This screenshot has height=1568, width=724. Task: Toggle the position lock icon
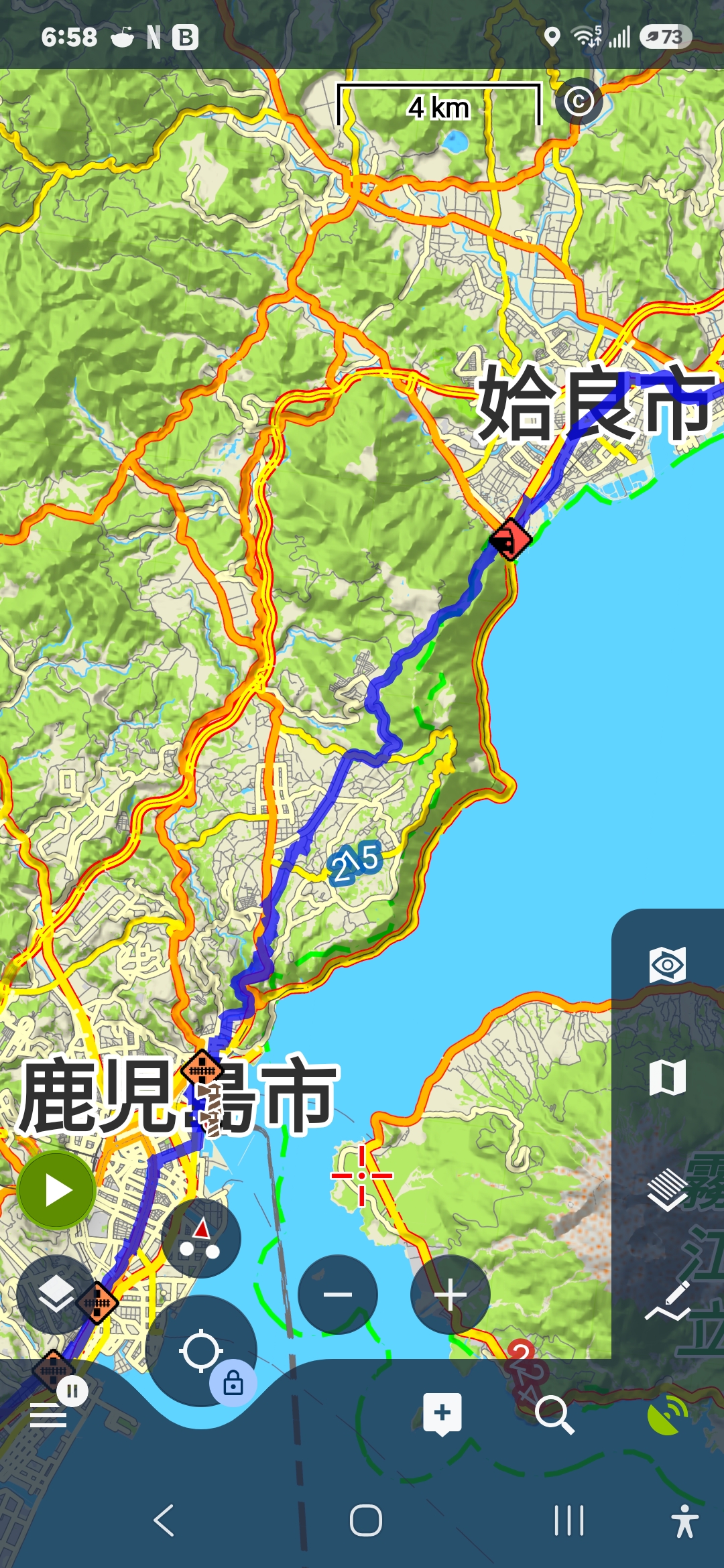coord(233,1383)
